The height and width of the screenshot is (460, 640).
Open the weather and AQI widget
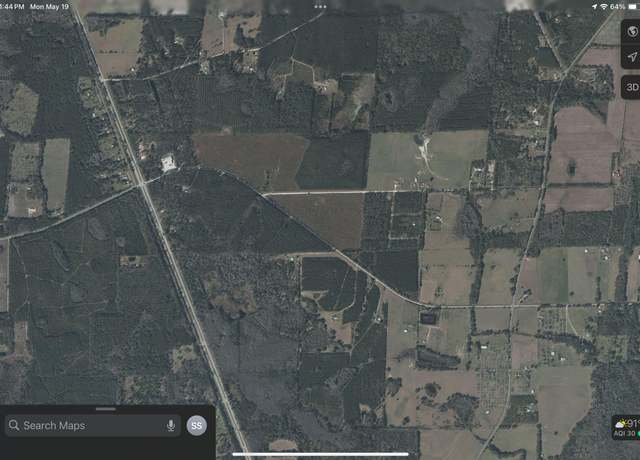pos(627,427)
